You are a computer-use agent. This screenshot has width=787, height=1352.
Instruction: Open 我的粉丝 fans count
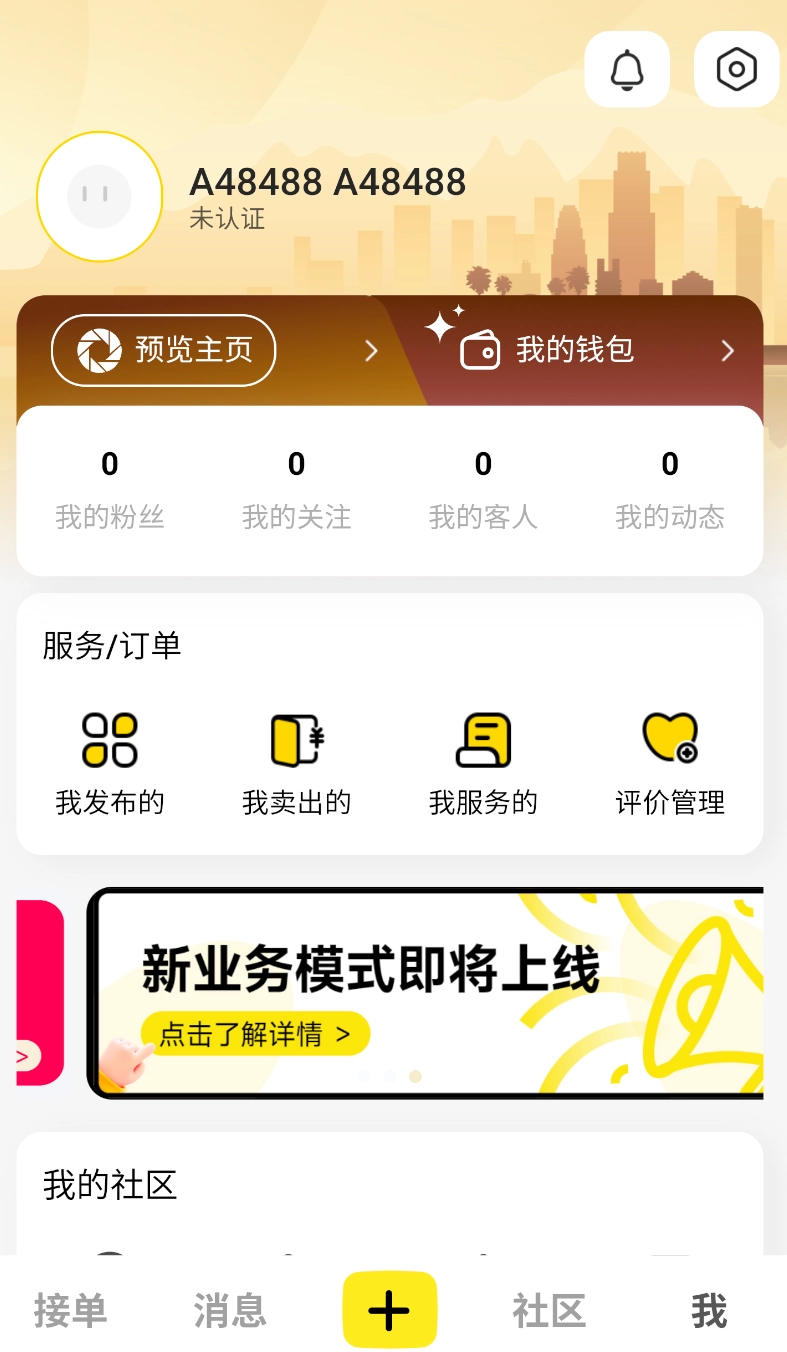(x=109, y=490)
